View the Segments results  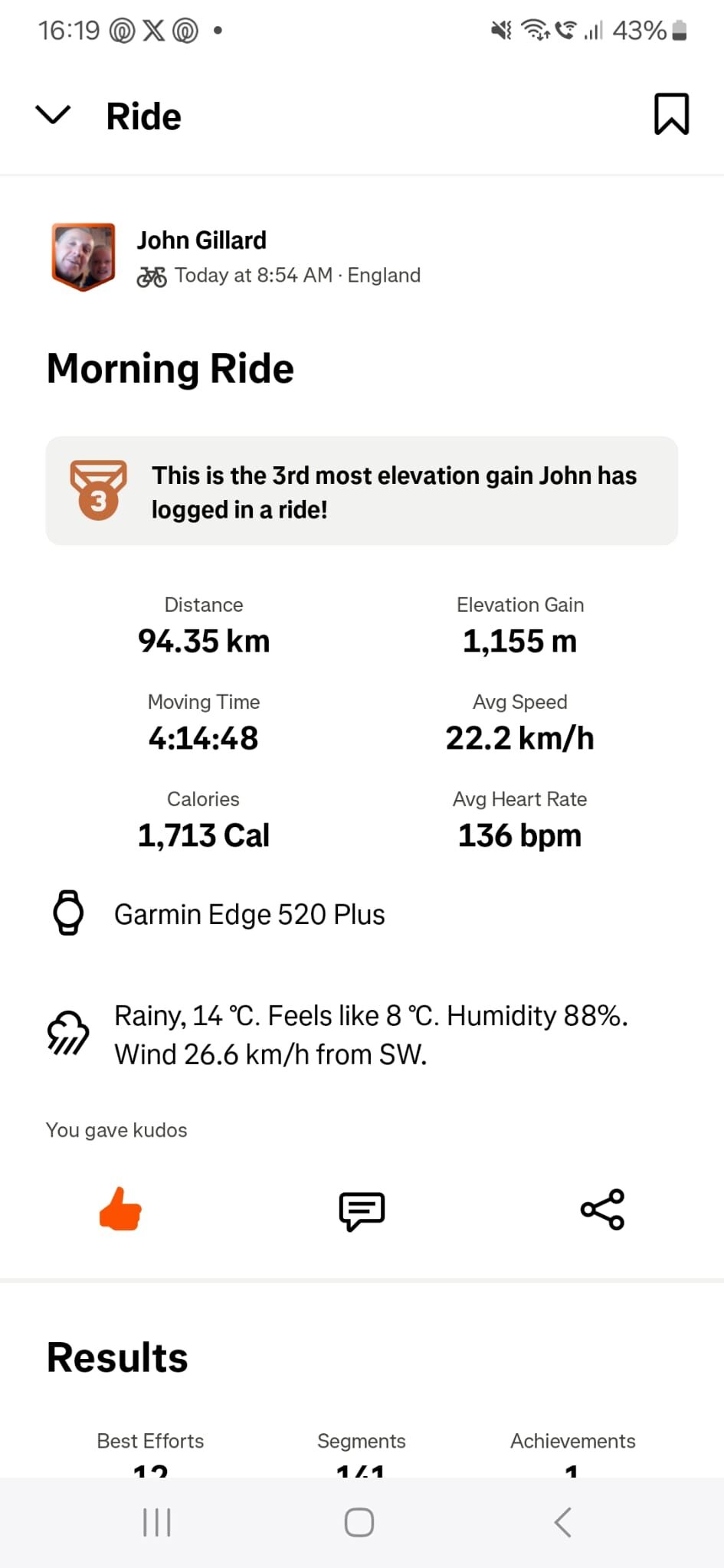362,1452
